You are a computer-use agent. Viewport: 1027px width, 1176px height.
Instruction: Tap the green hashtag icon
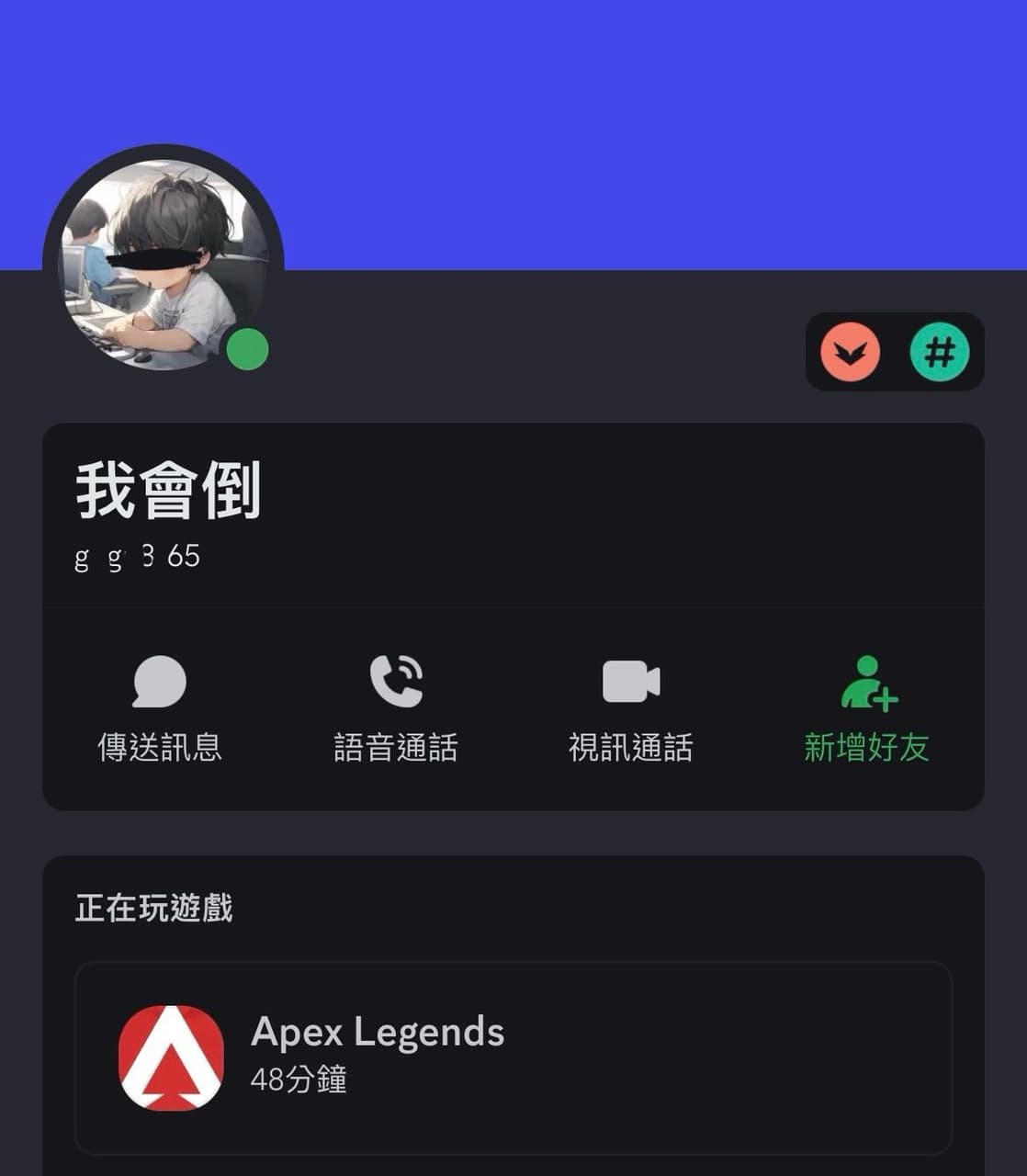click(938, 352)
